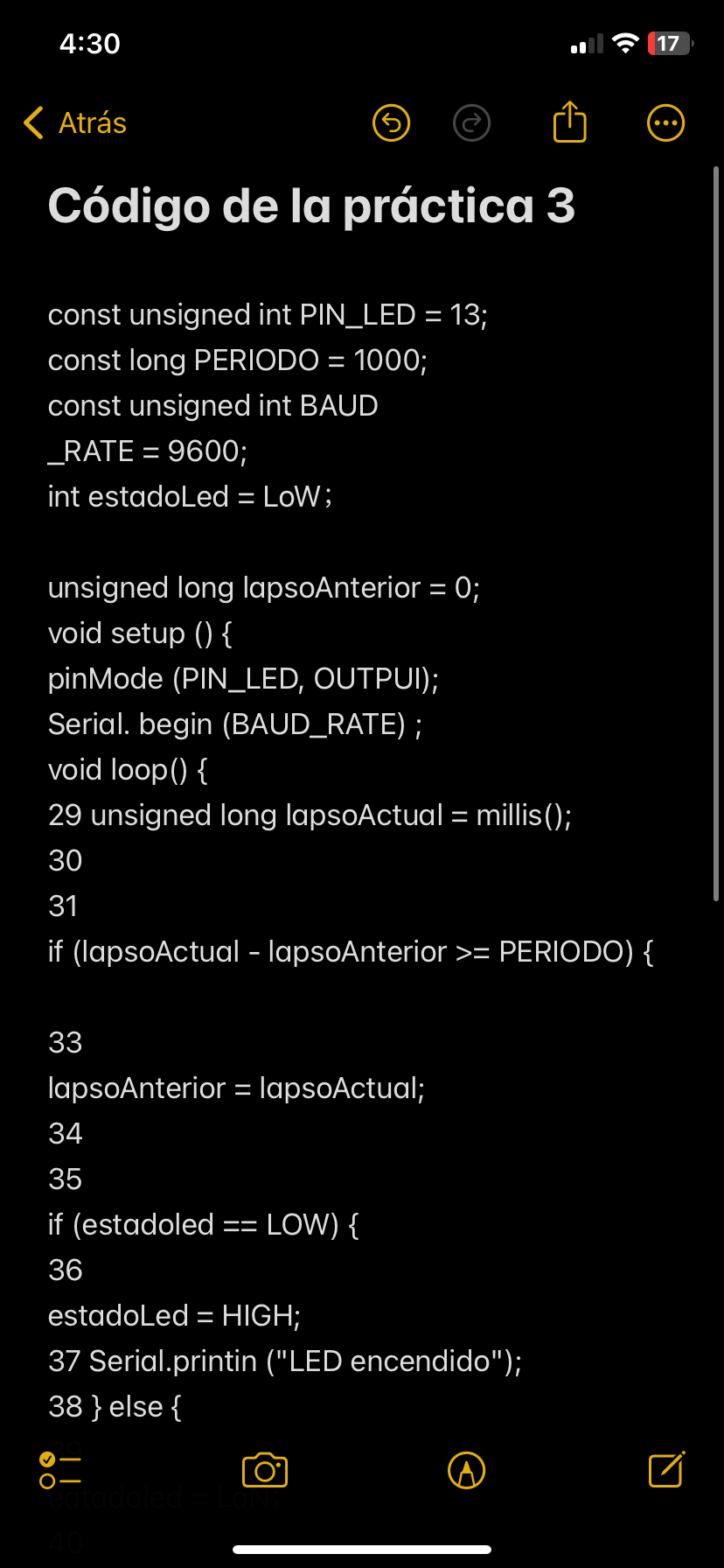This screenshot has width=724, height=1568.
Task: Create a new note
Action: (x=666, y=1469)
